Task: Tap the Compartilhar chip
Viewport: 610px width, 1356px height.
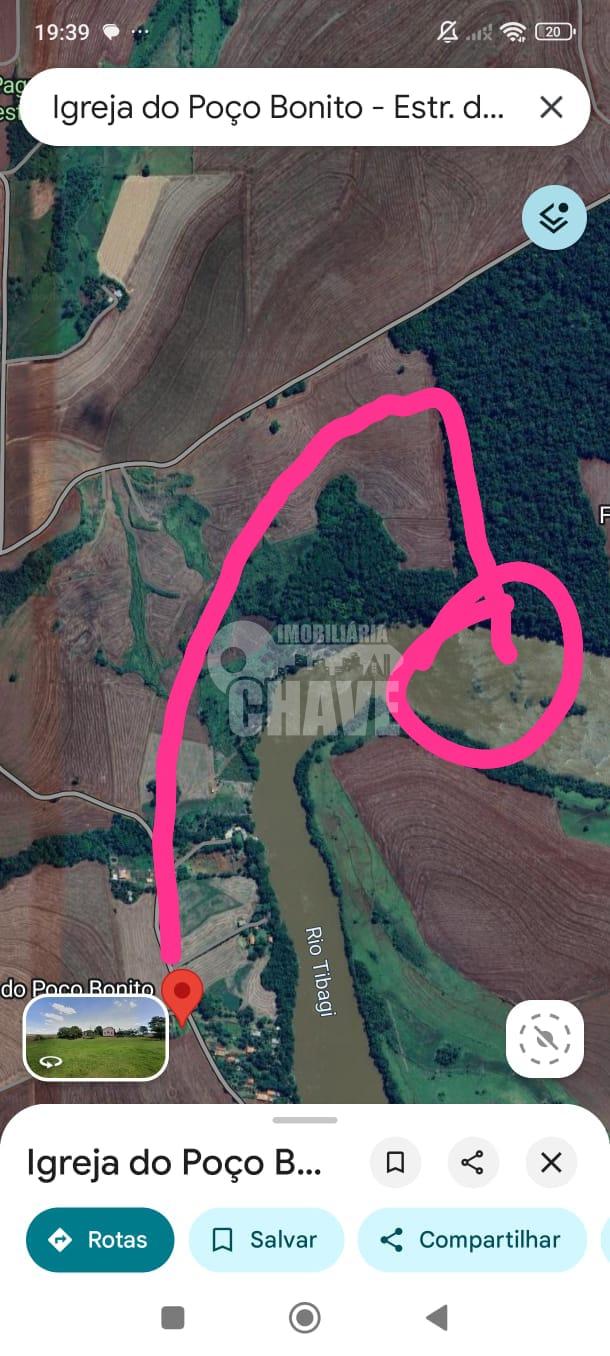Action: coord(472,1240)
